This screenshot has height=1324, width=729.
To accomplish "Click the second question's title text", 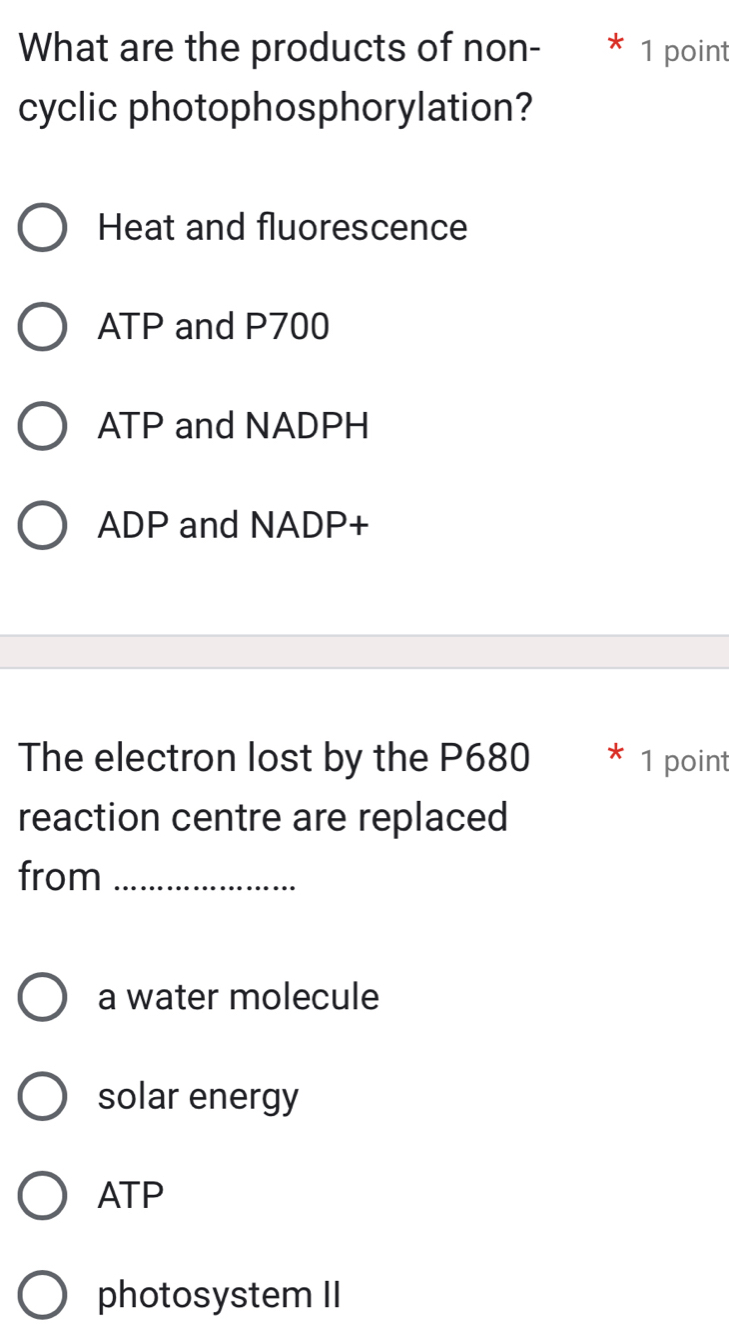I will coord(270,817).
